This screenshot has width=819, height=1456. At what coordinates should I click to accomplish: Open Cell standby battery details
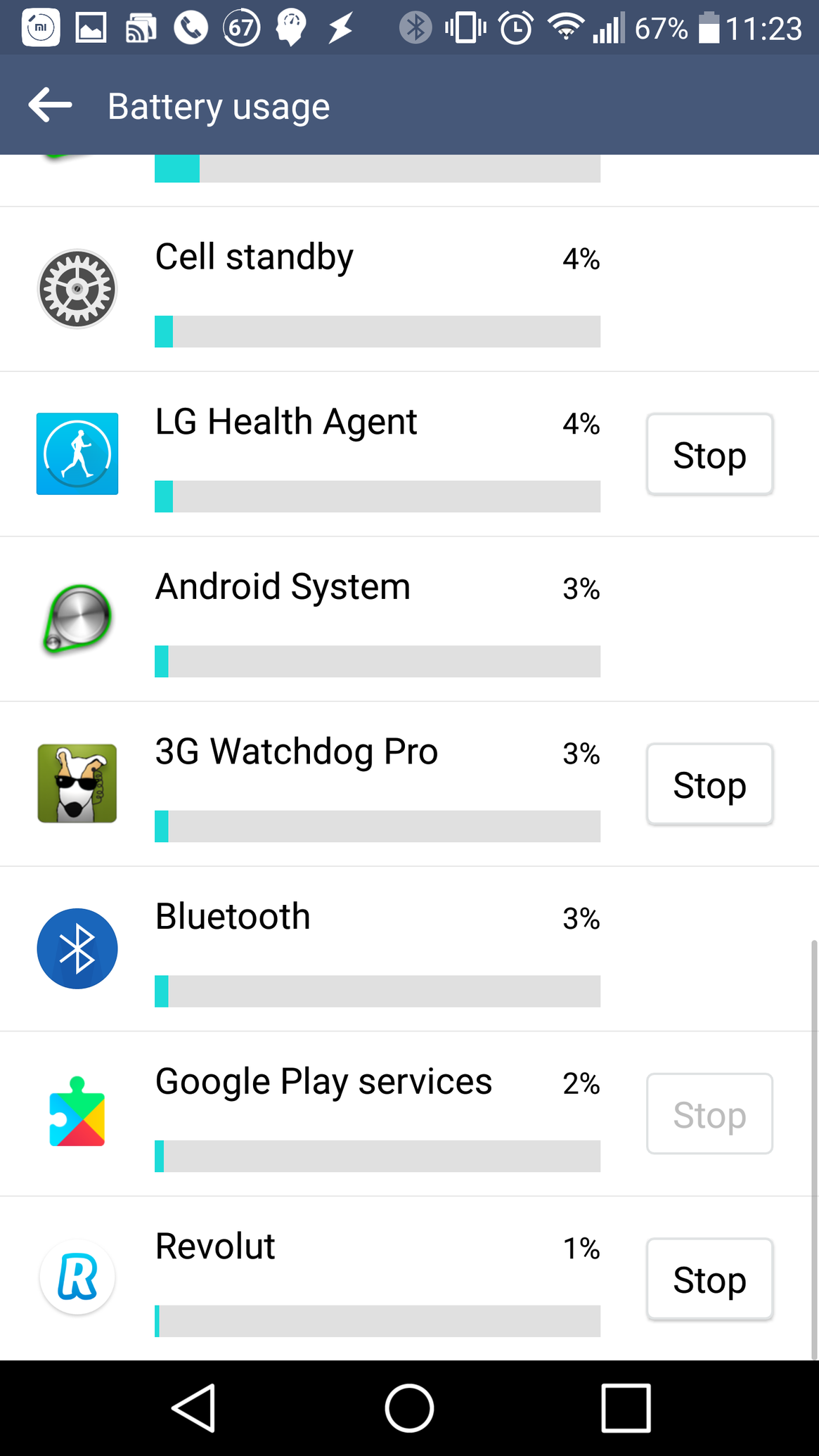409,289
